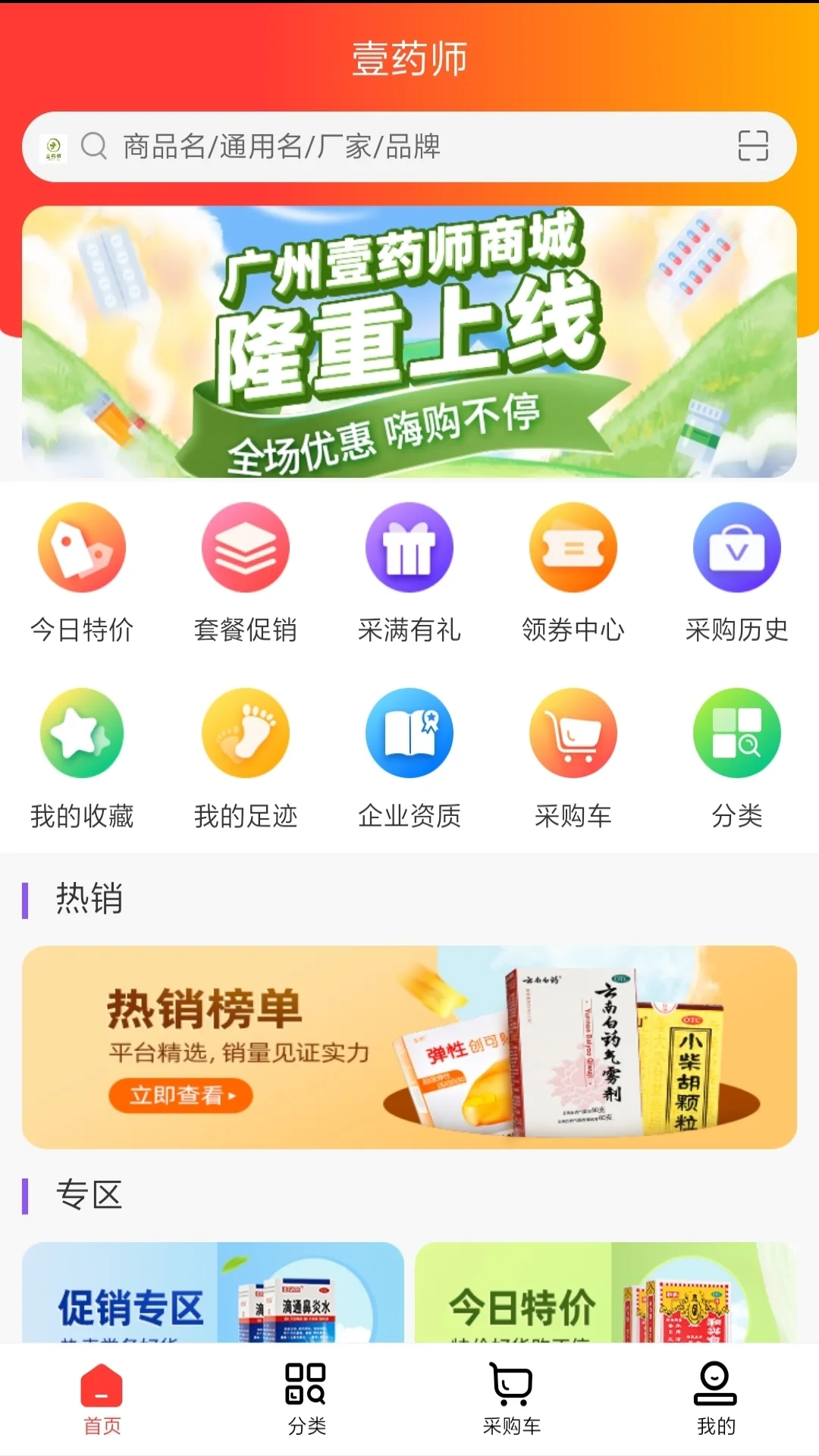819x1456 pixels.
Task: Open the 促销专区 promotion zone card
Action: pyautogui.click(x=217, y=1304)
